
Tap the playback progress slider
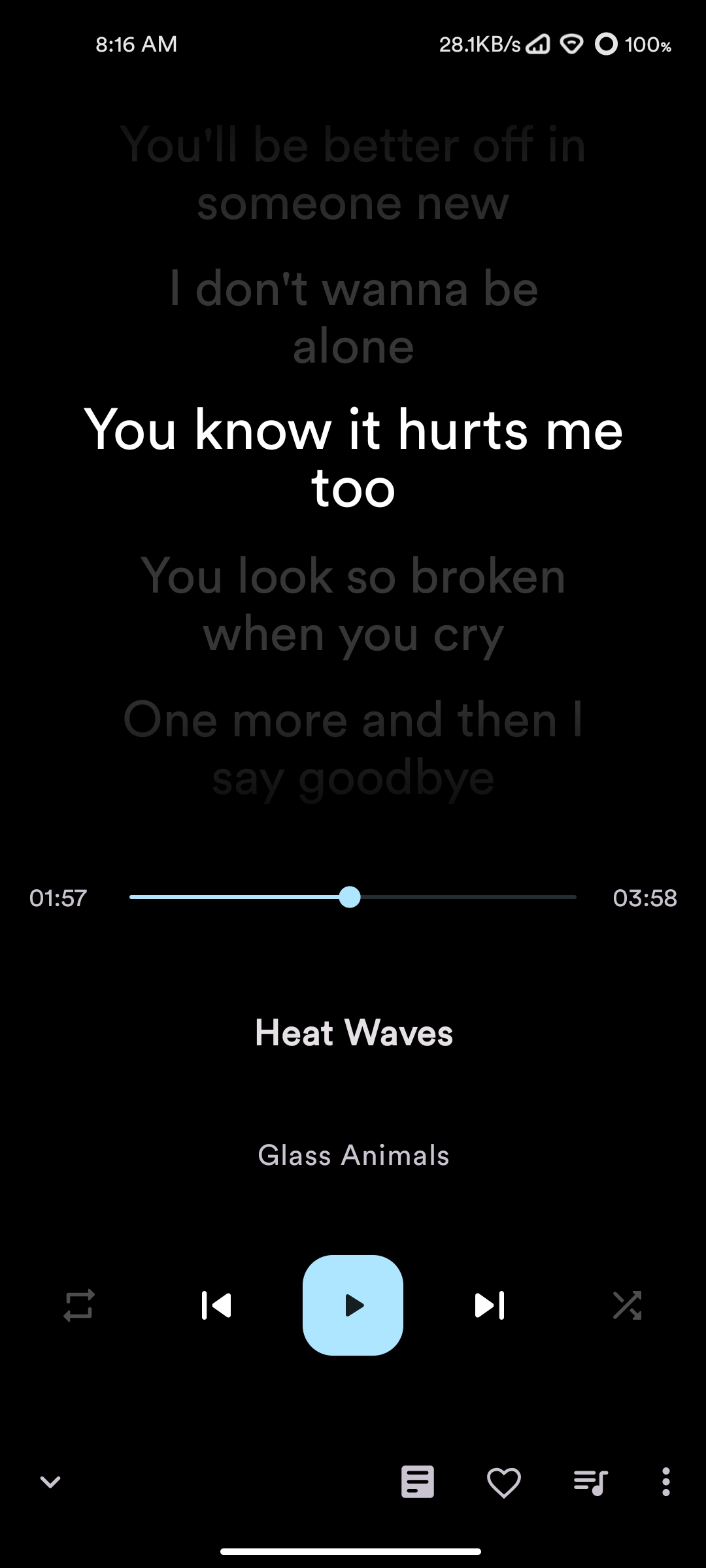353,897
